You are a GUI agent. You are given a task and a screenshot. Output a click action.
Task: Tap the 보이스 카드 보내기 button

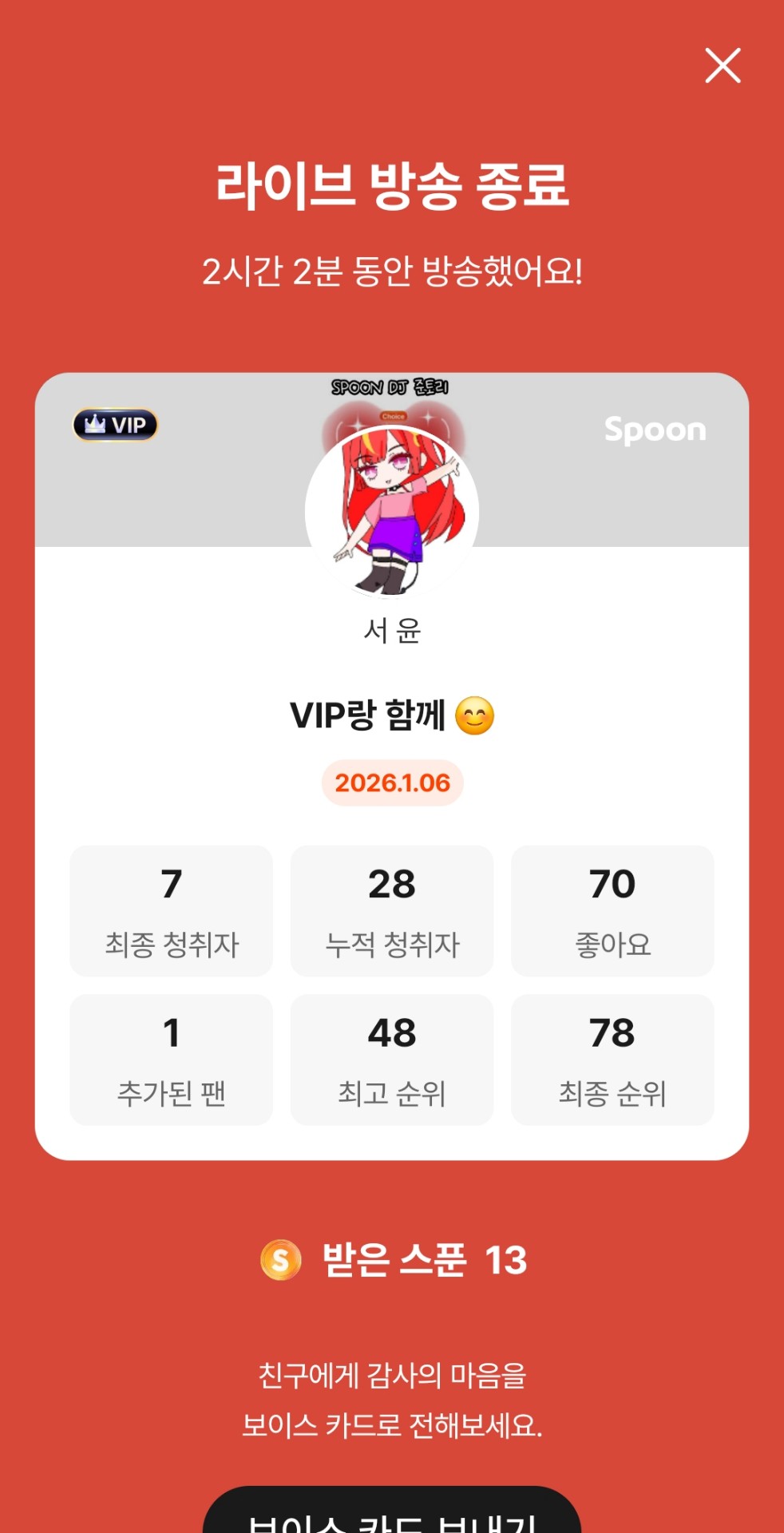[392, 1513]
